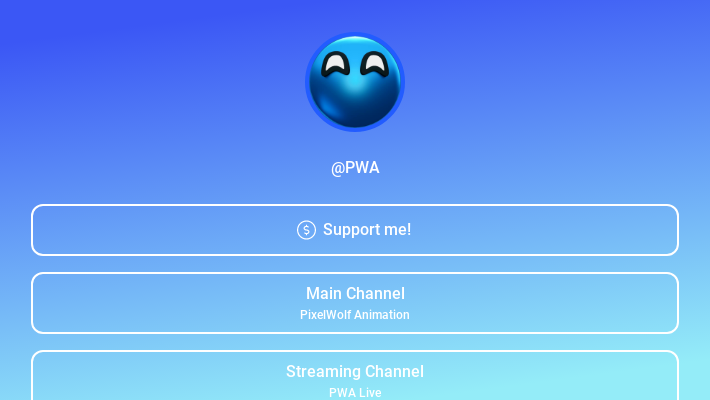Tap the Support me! button
This screenshot has width=710, height=400.
[355, 230]
